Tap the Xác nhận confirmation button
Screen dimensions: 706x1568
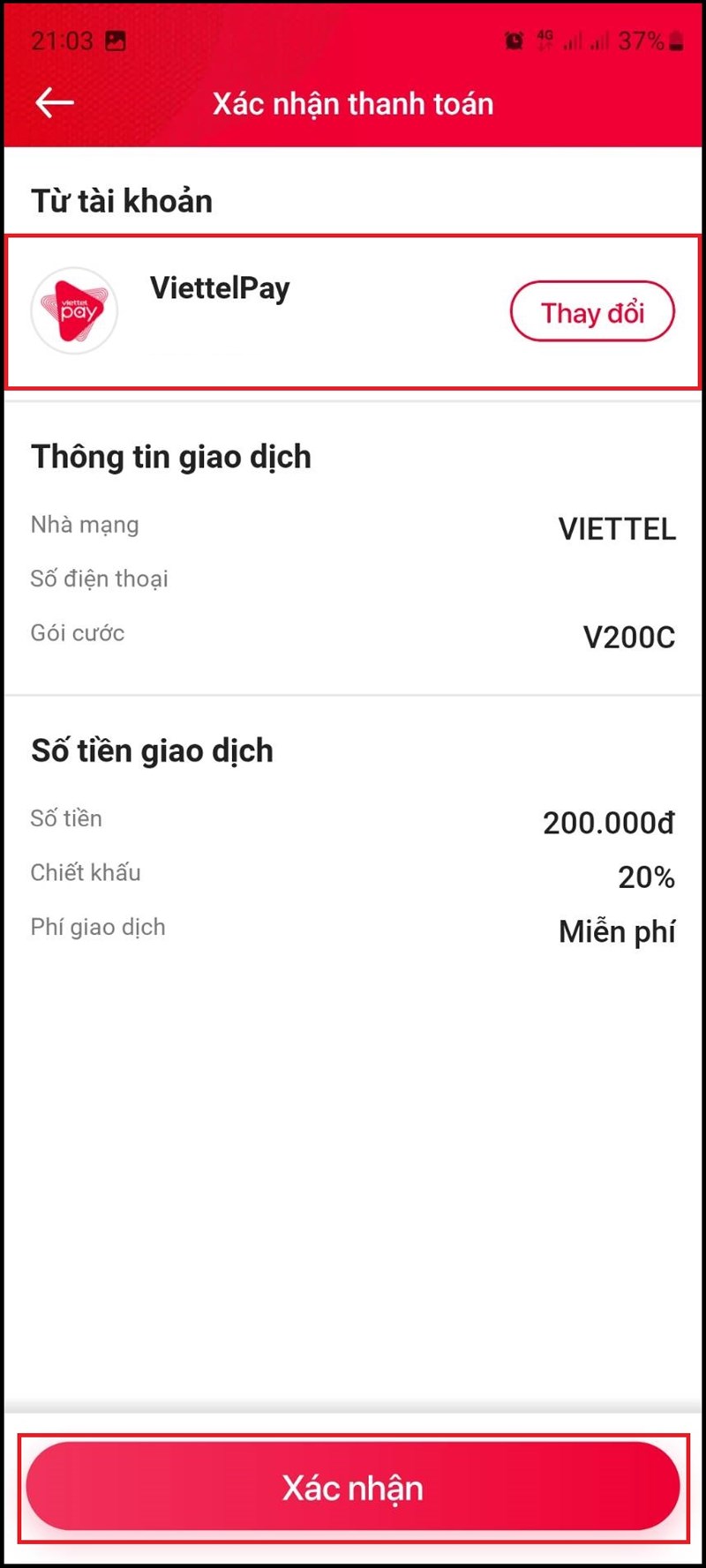(x=353, y=1488)
